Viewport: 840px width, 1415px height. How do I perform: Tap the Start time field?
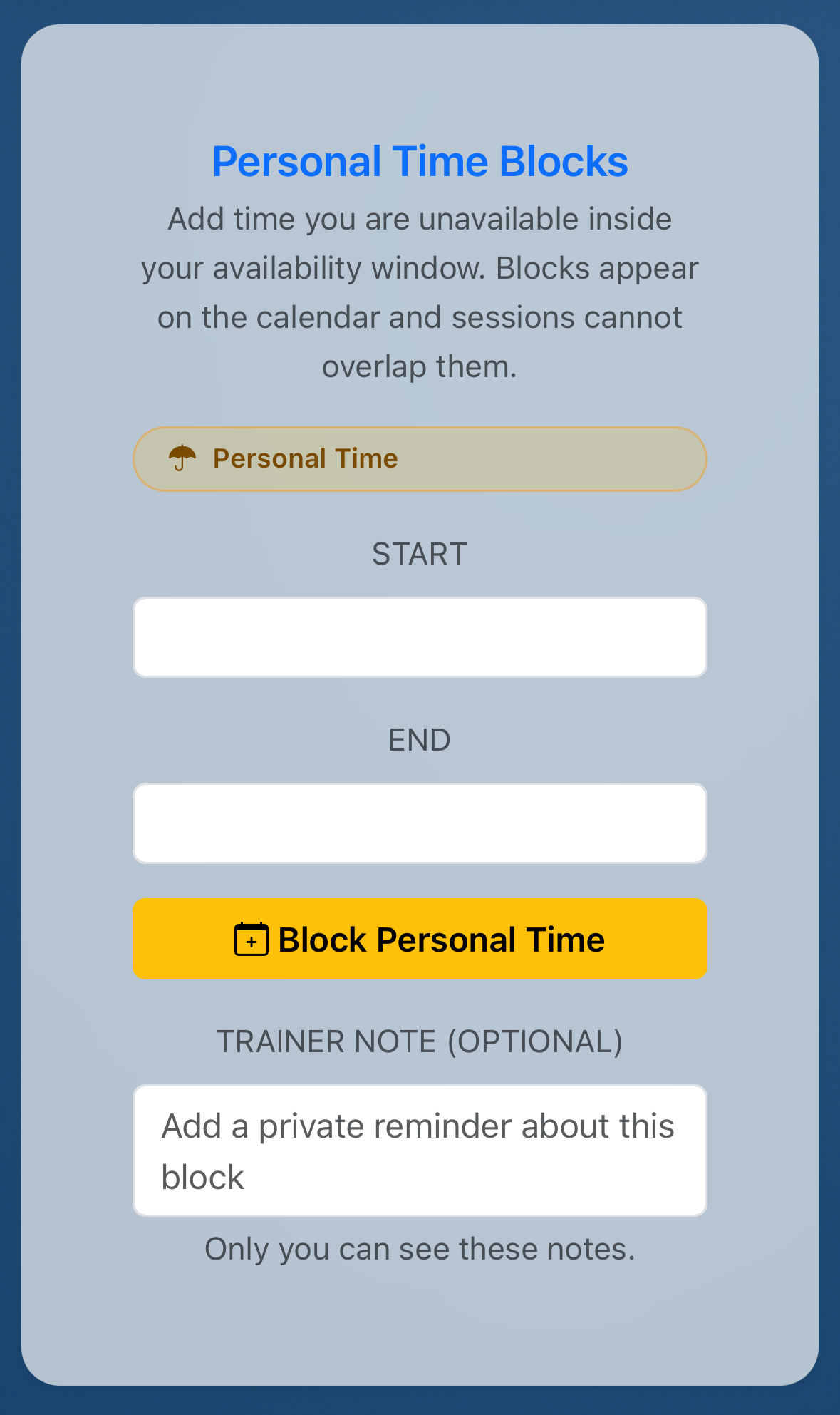(420, 637)
